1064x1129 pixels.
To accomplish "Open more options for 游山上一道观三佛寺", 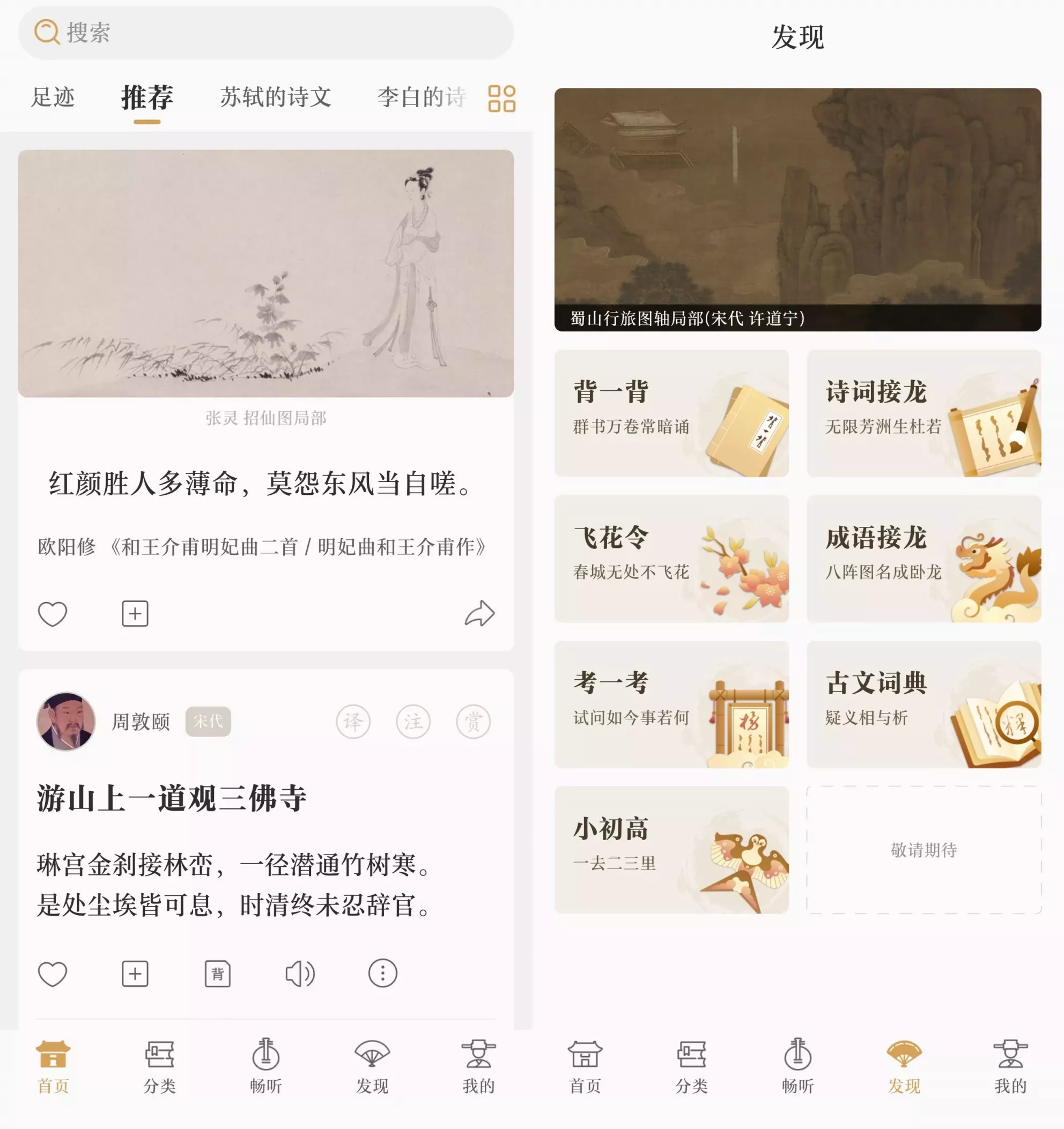I will [382, 974].
